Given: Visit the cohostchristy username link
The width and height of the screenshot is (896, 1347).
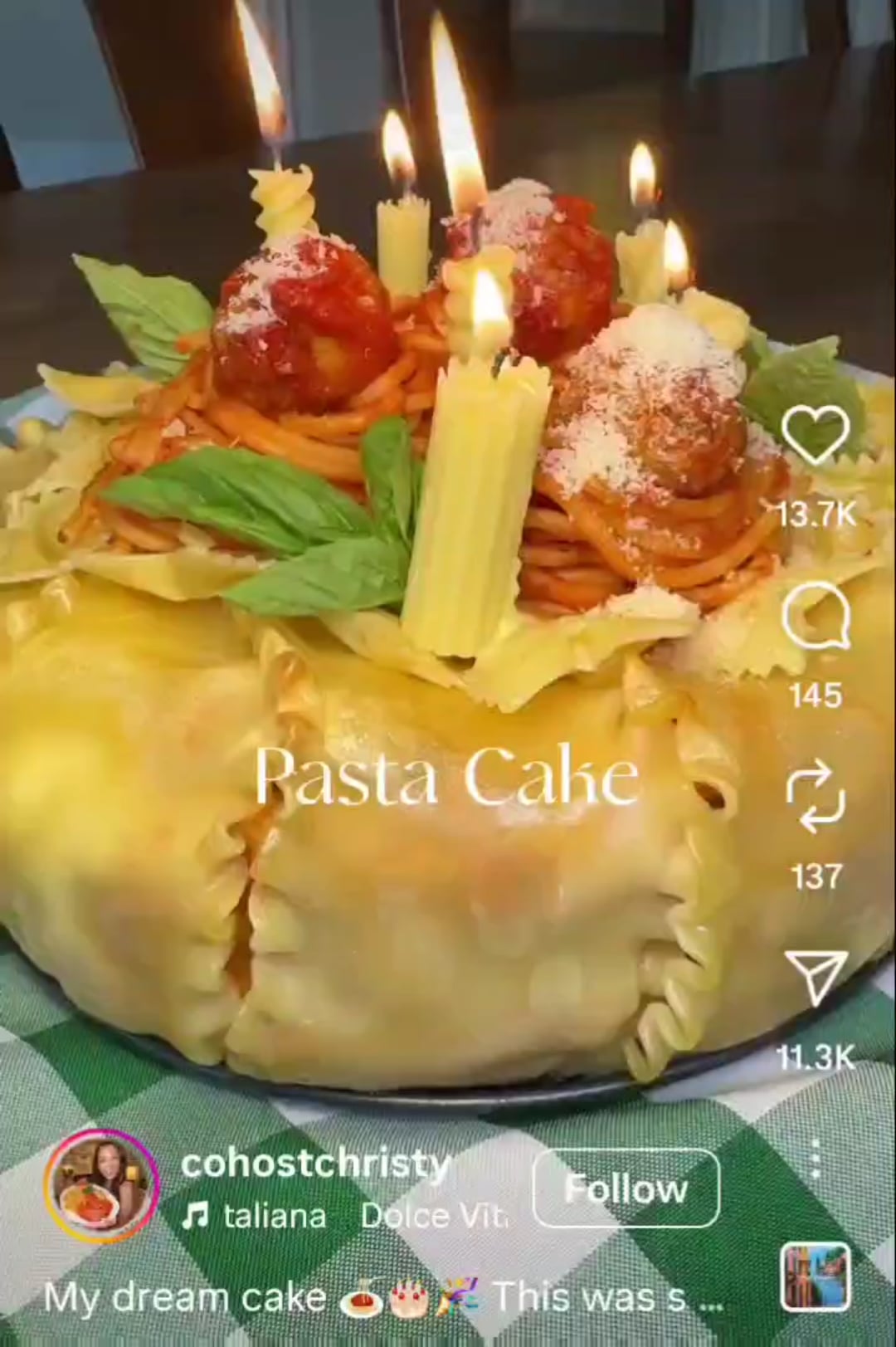Looking at the screenshot, I should click(315, 1164).
